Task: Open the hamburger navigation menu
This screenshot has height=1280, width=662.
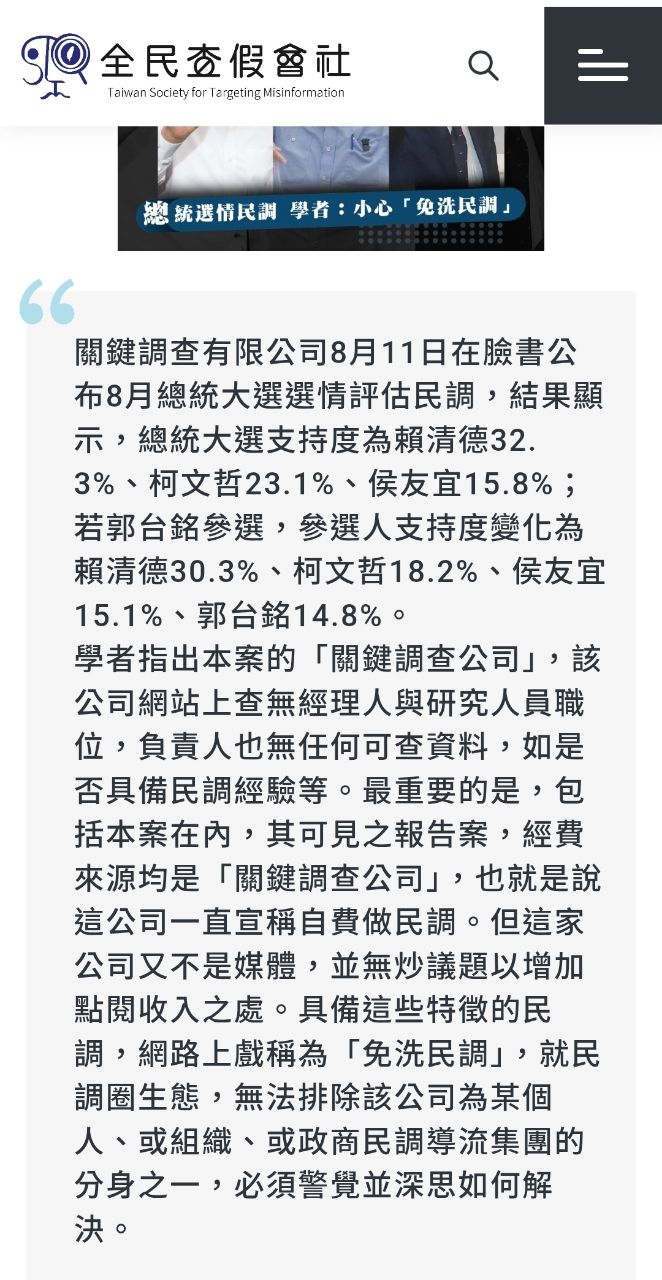Action: pyautogui.click(x=602, y=66)
